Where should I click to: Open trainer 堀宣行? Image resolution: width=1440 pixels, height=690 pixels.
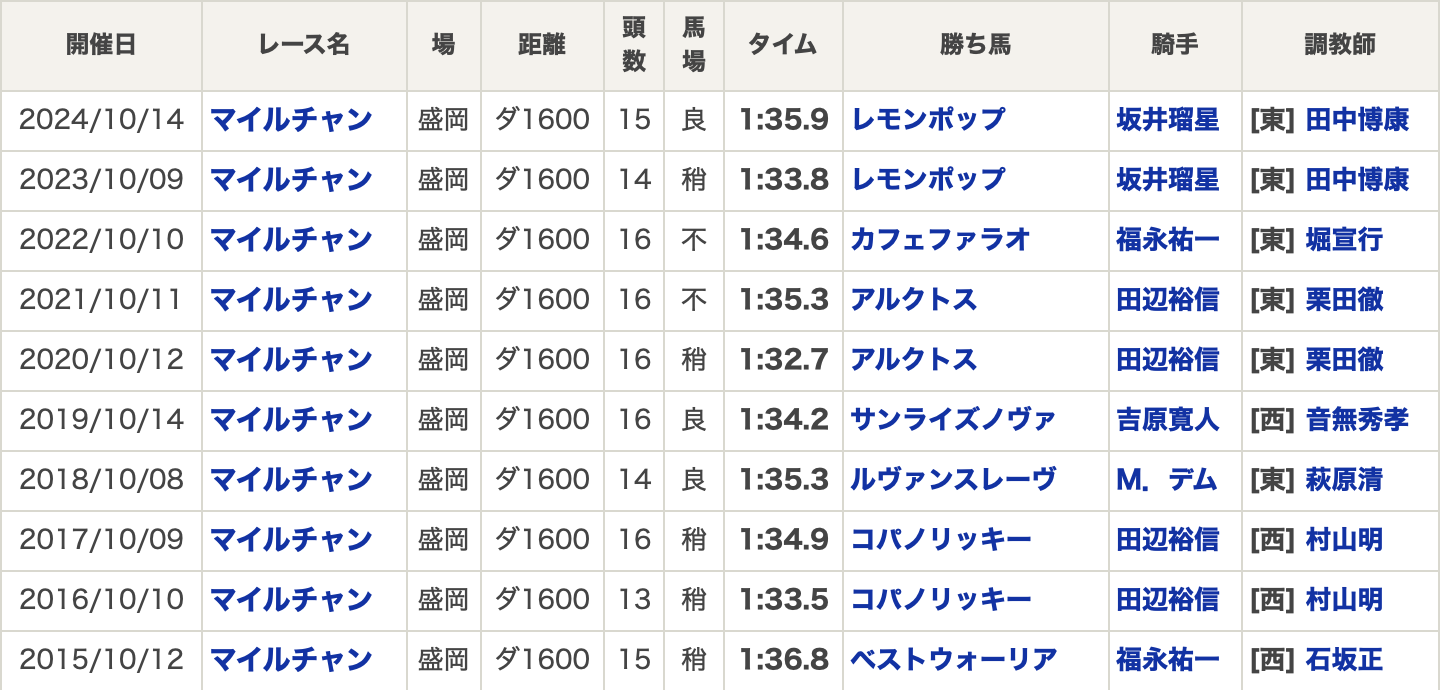click(1344, 240)
